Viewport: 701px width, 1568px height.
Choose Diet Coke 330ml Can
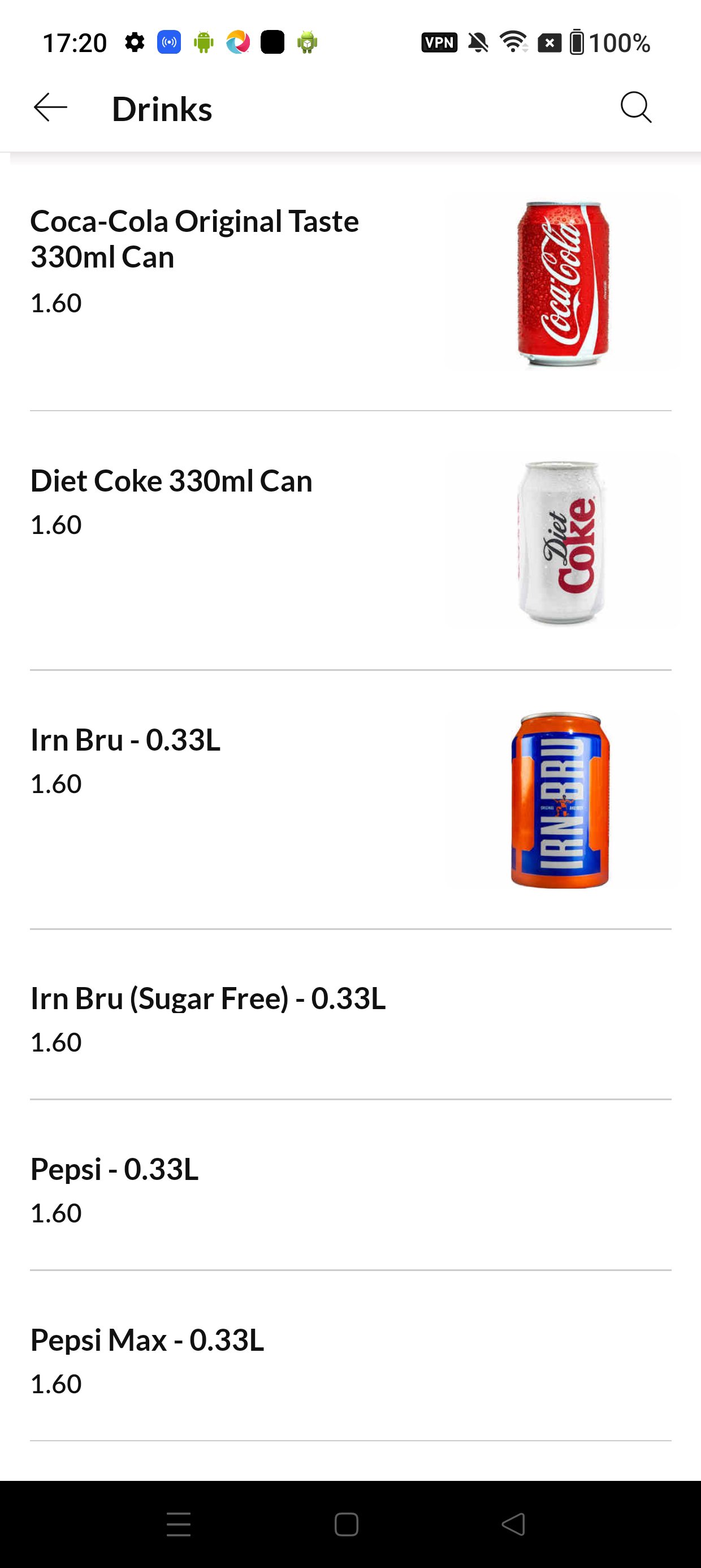coord(172,481)
